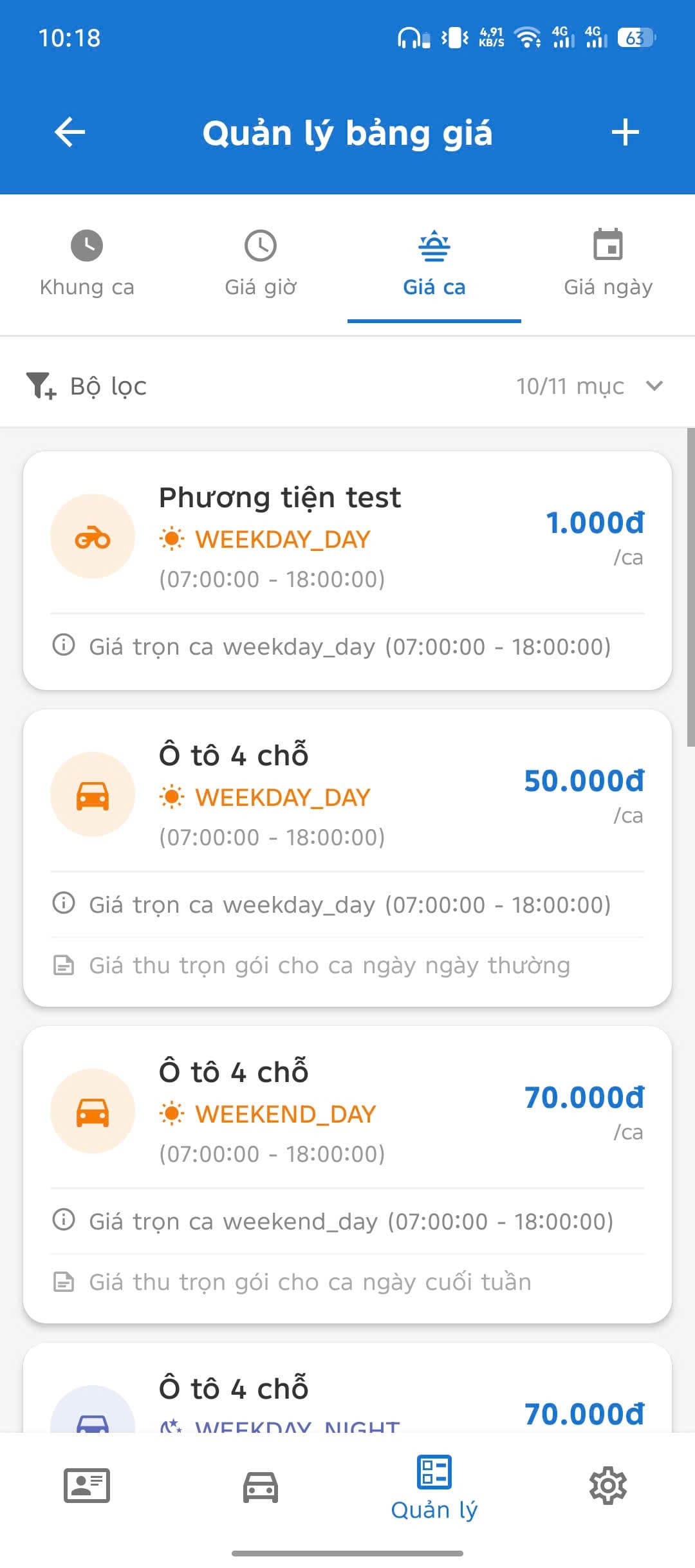Open the driver card icon in bottom bar

(x=87, y=1487)
